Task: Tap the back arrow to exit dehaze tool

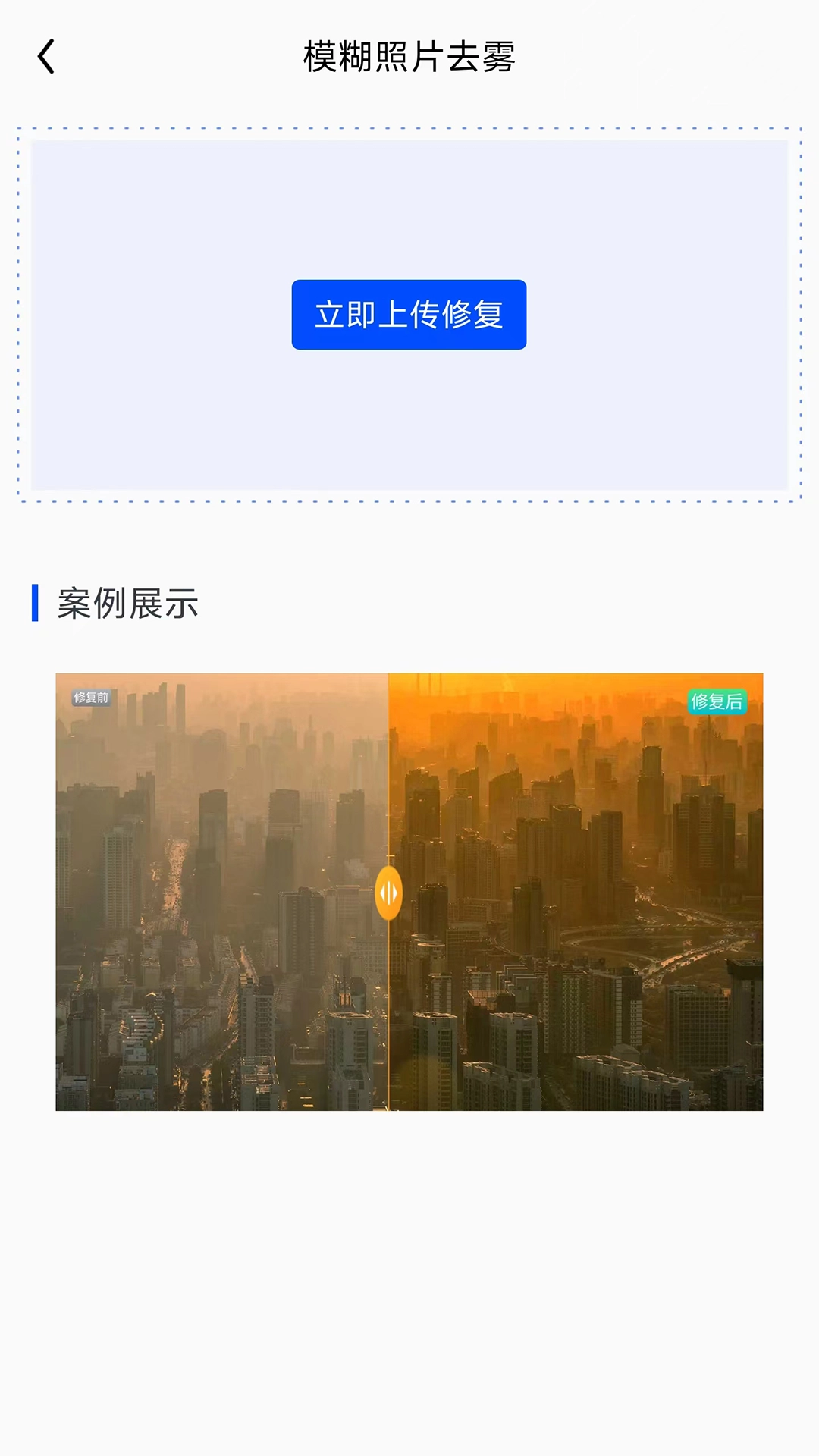Action: pyautogui.click(x=47, y=55)
